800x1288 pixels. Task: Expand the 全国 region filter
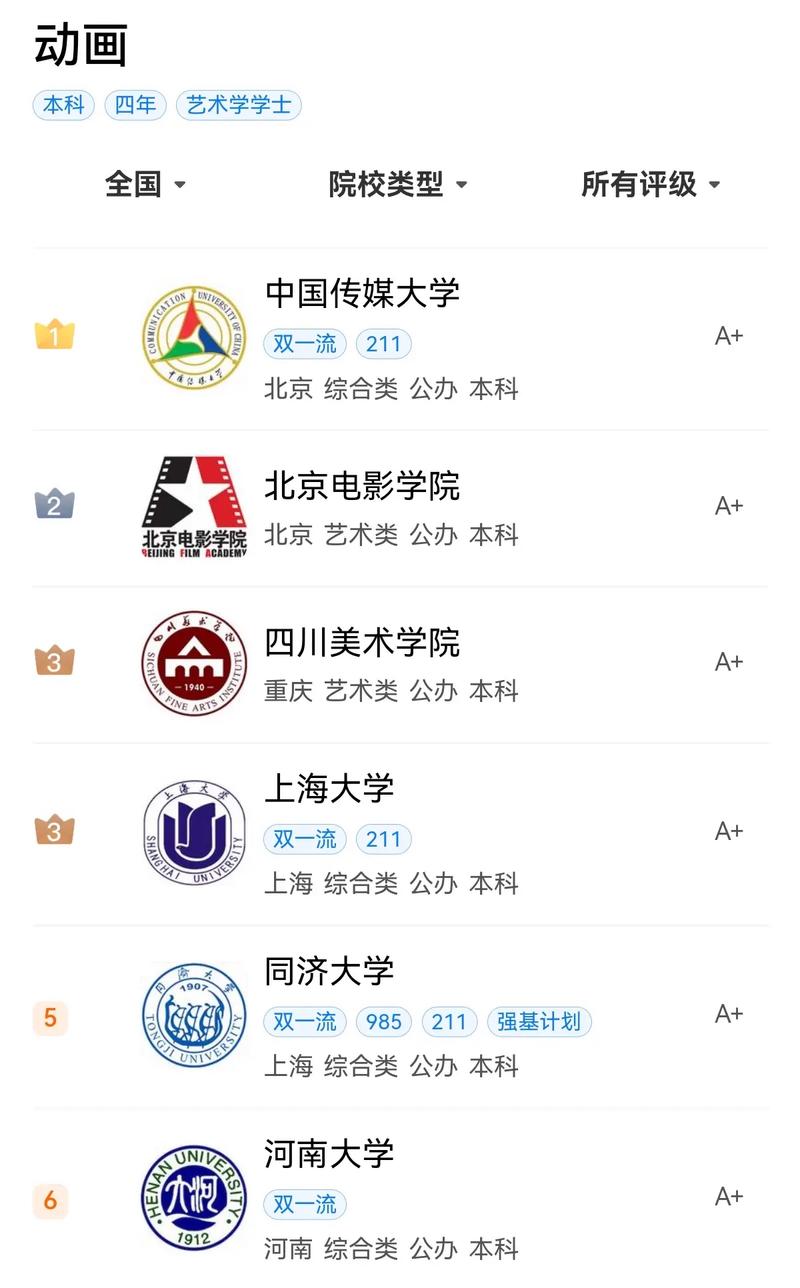tap(145, 184)
